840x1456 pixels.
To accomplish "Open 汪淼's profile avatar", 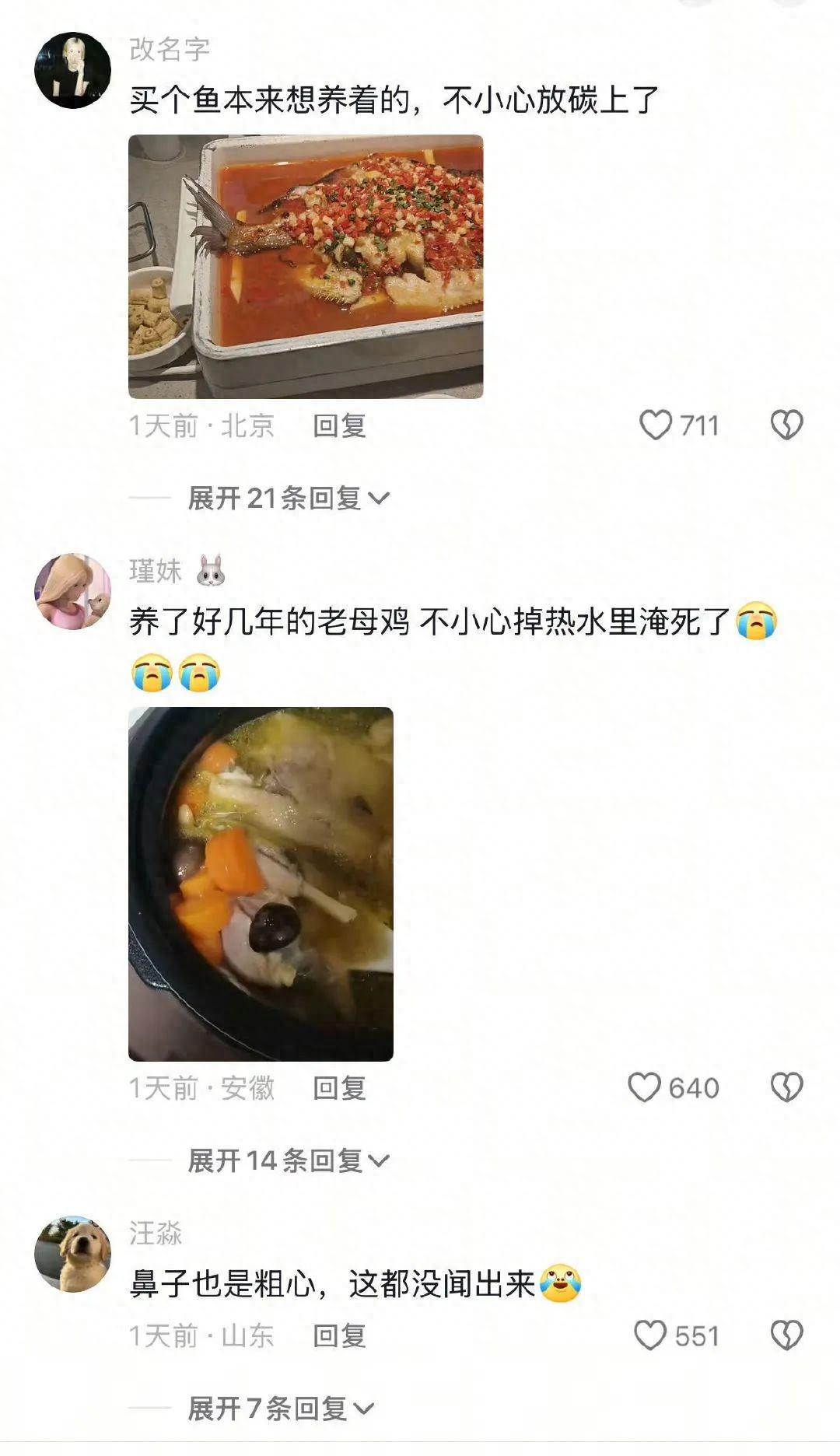I will pyautogui.click(x=72, y=1254).
